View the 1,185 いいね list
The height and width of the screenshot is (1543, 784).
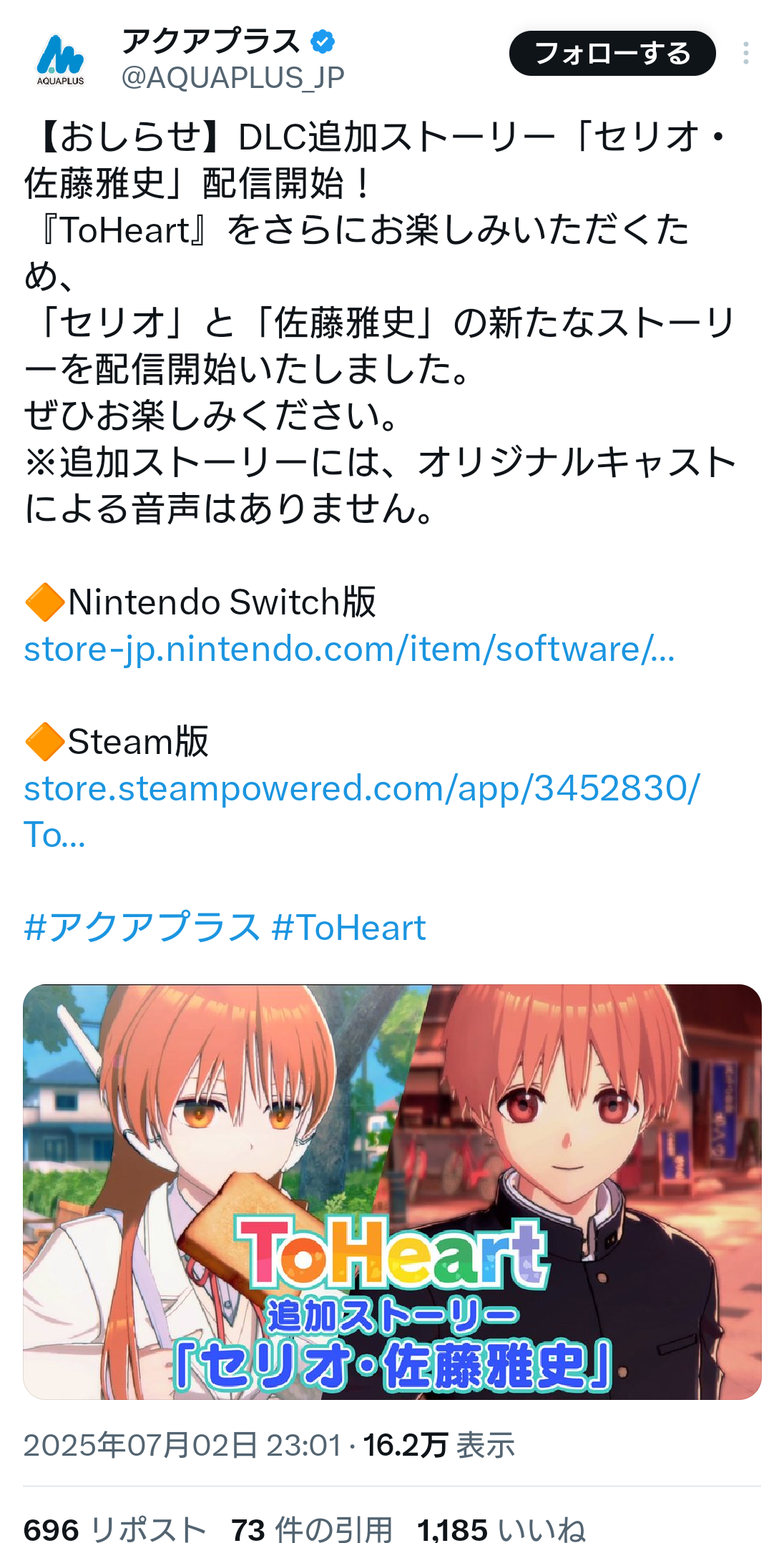(501, 1531)
